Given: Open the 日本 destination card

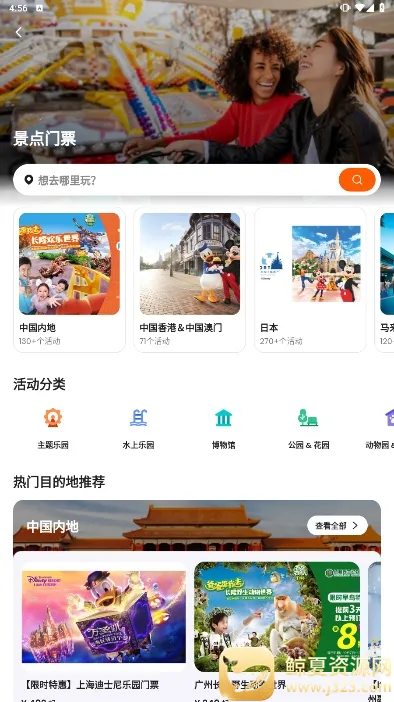Looking at the screenshot, I should tap(310, 280).
